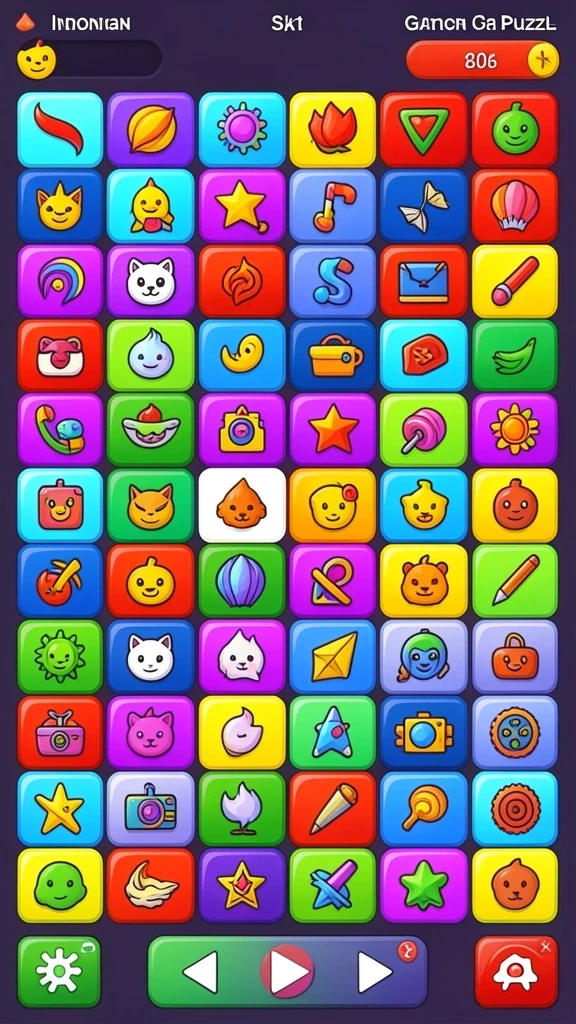Tap the pink lollipop tile

[x=424, y=430]
